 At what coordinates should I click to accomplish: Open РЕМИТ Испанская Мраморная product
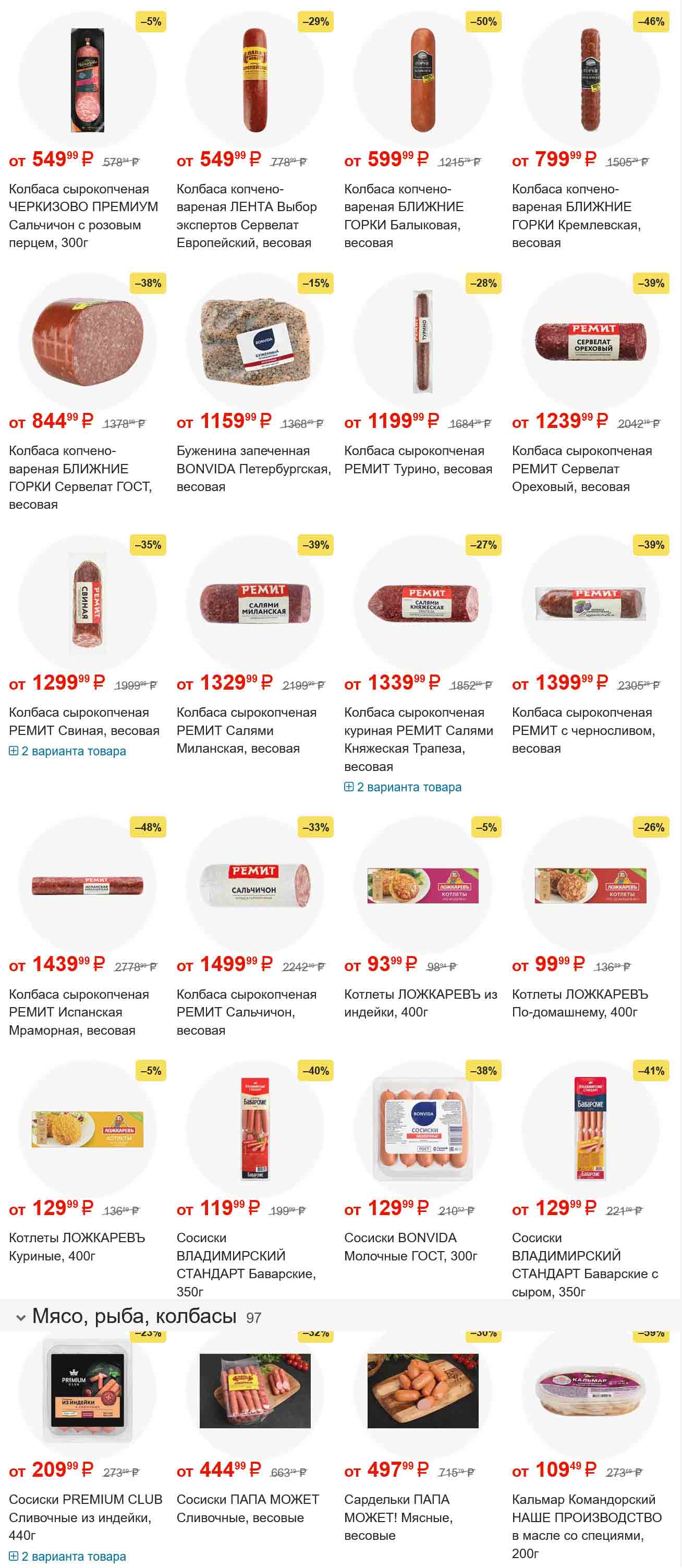pos(79,1012)
